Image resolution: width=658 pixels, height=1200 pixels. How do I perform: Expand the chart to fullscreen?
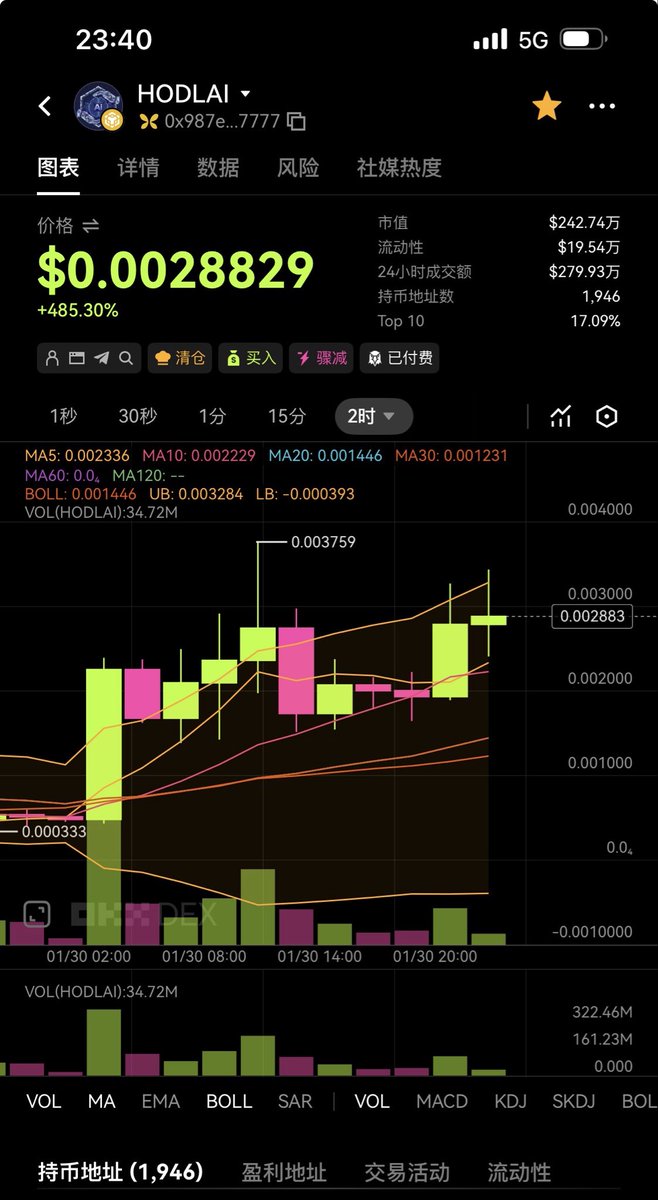coord(37,913)
